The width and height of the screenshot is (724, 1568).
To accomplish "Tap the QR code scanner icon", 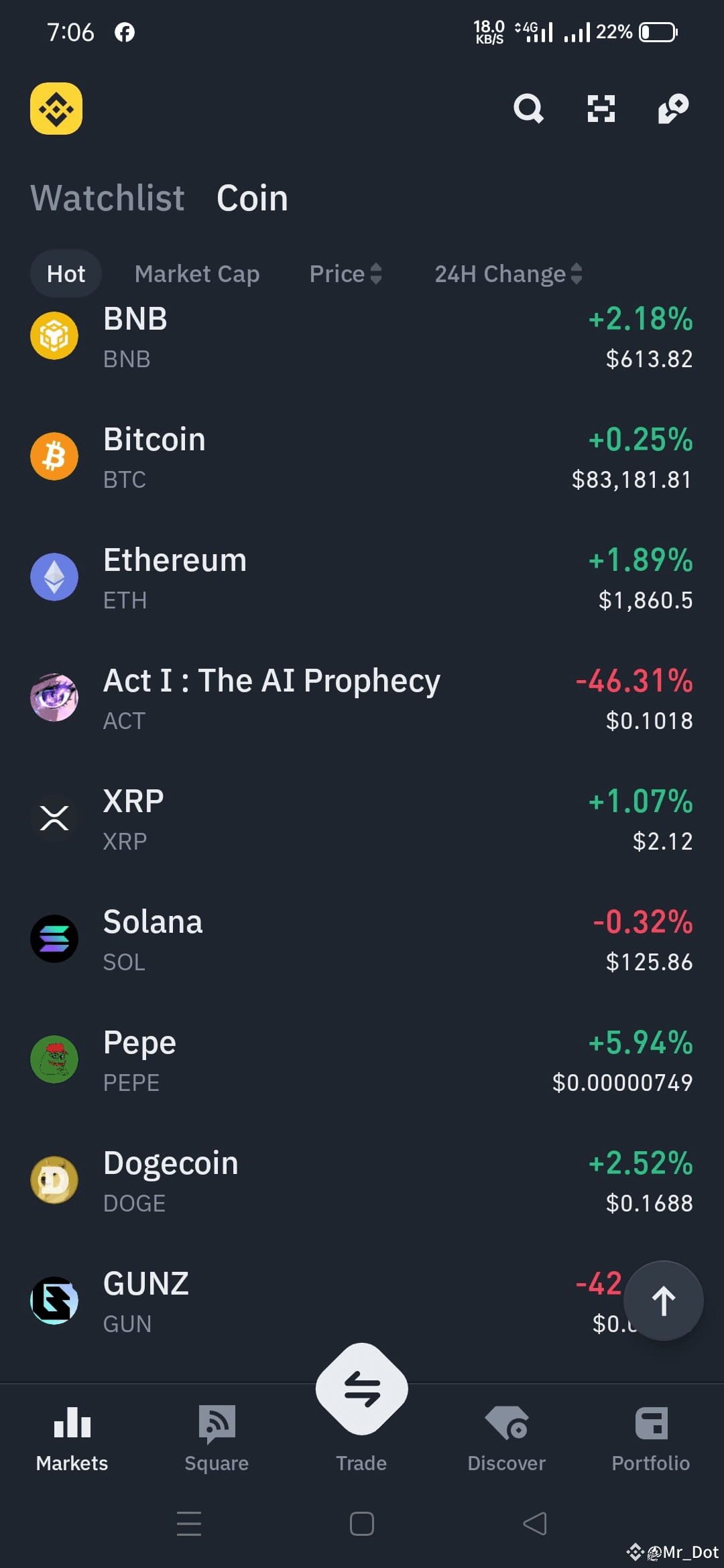I will 601,109.
